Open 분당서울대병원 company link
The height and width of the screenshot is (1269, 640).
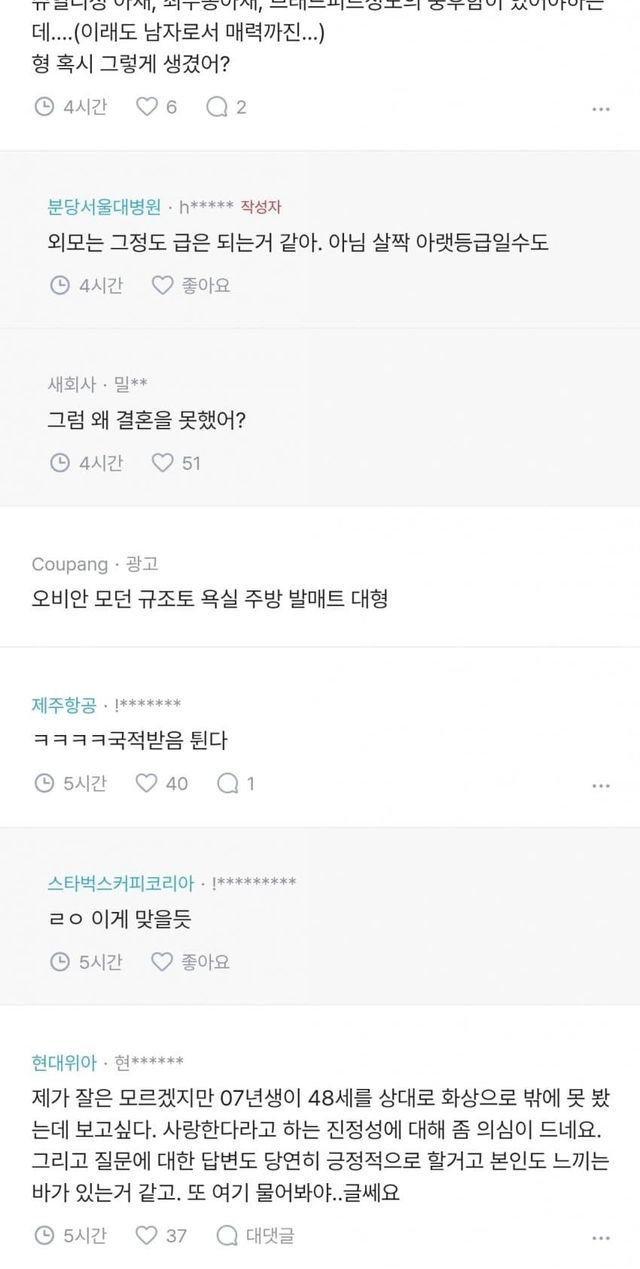(104, 207)
